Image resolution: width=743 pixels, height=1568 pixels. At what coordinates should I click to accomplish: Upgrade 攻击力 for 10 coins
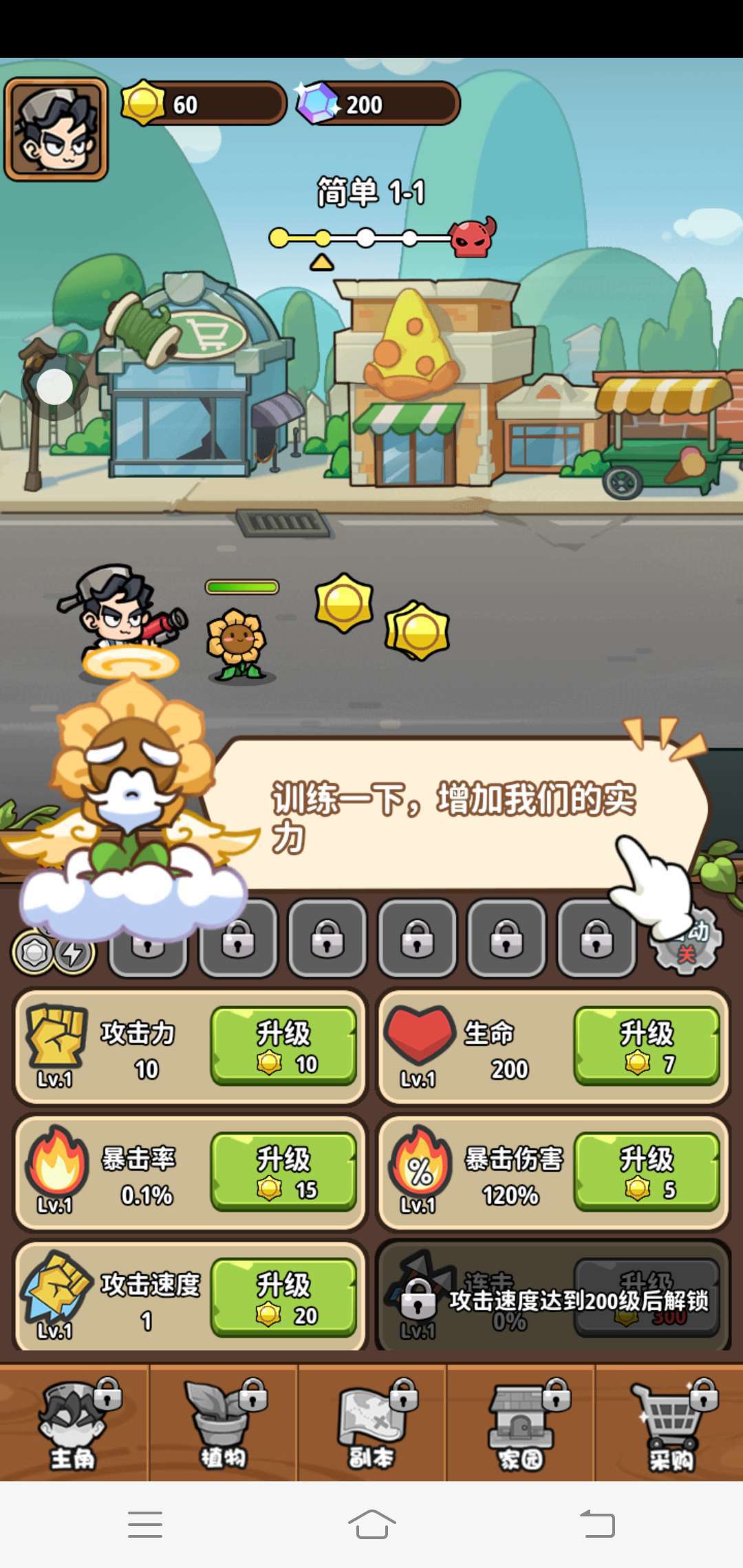(283, 1046)
